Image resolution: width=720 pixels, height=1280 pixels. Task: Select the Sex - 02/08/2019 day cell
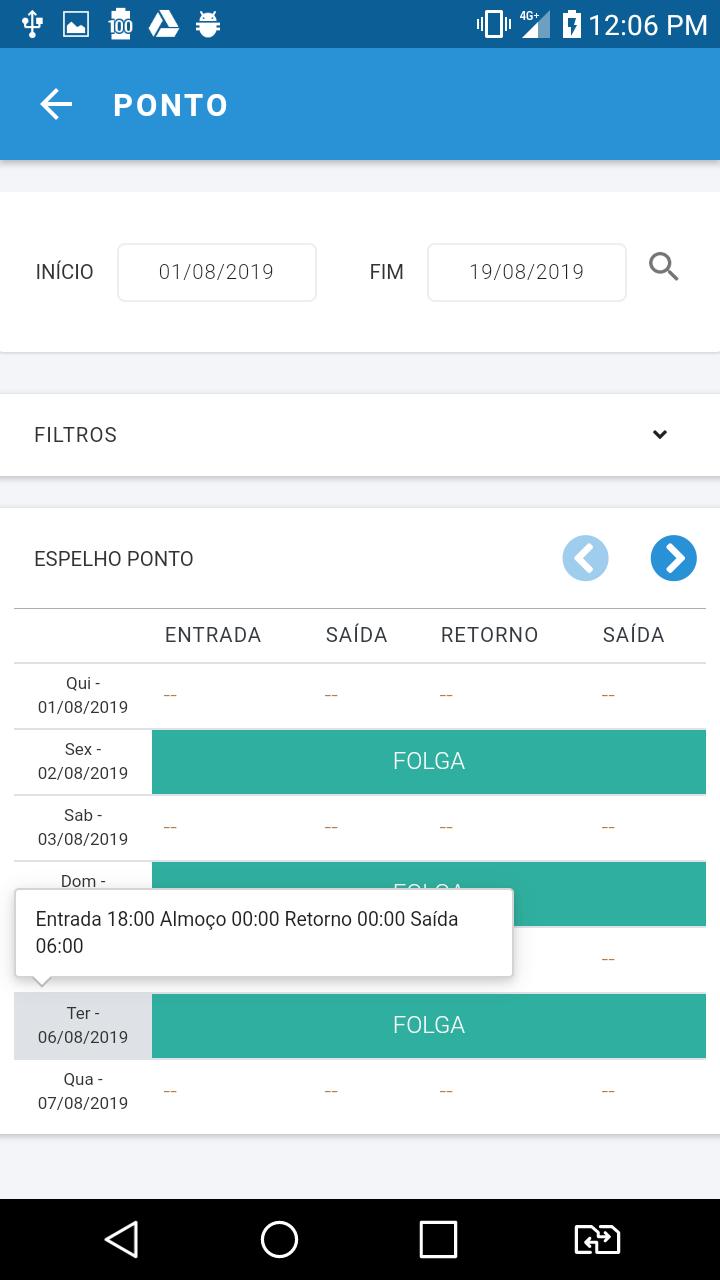83,762
